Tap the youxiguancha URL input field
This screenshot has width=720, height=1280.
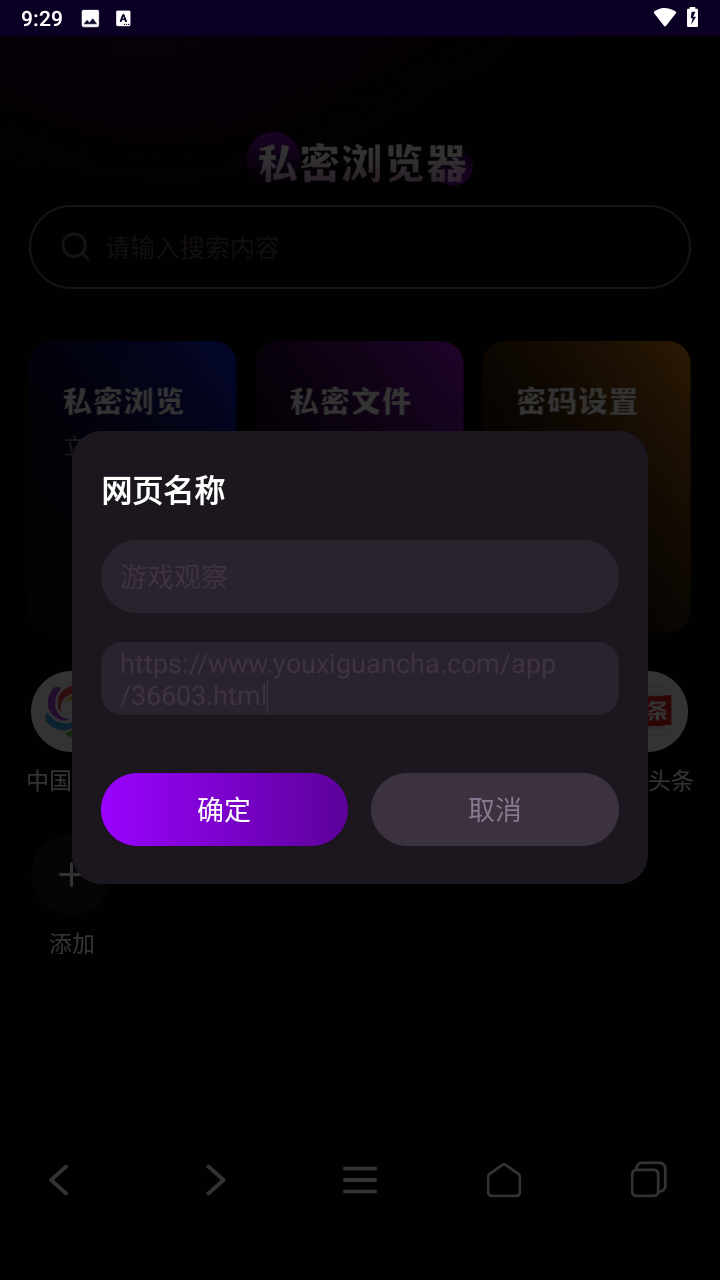pyautogui.click(x=359, y=678)
